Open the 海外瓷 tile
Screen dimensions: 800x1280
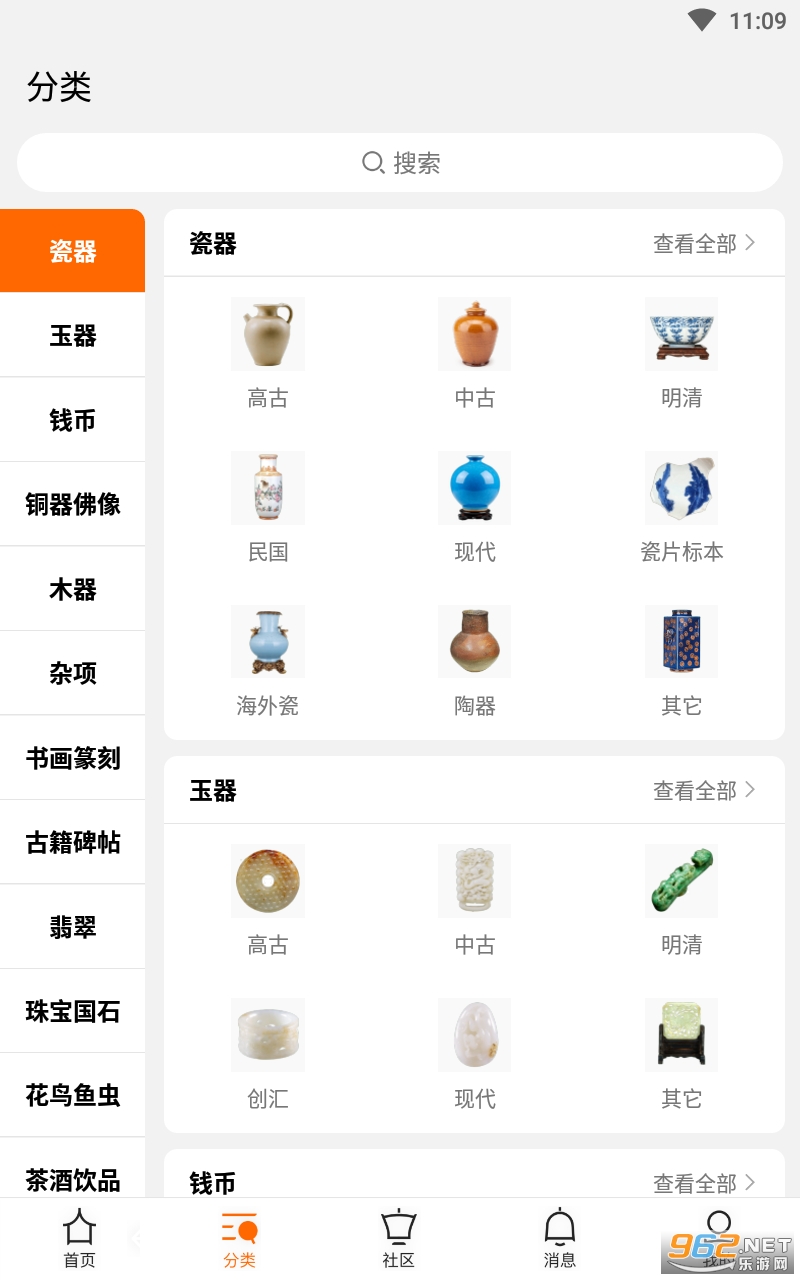267,662
